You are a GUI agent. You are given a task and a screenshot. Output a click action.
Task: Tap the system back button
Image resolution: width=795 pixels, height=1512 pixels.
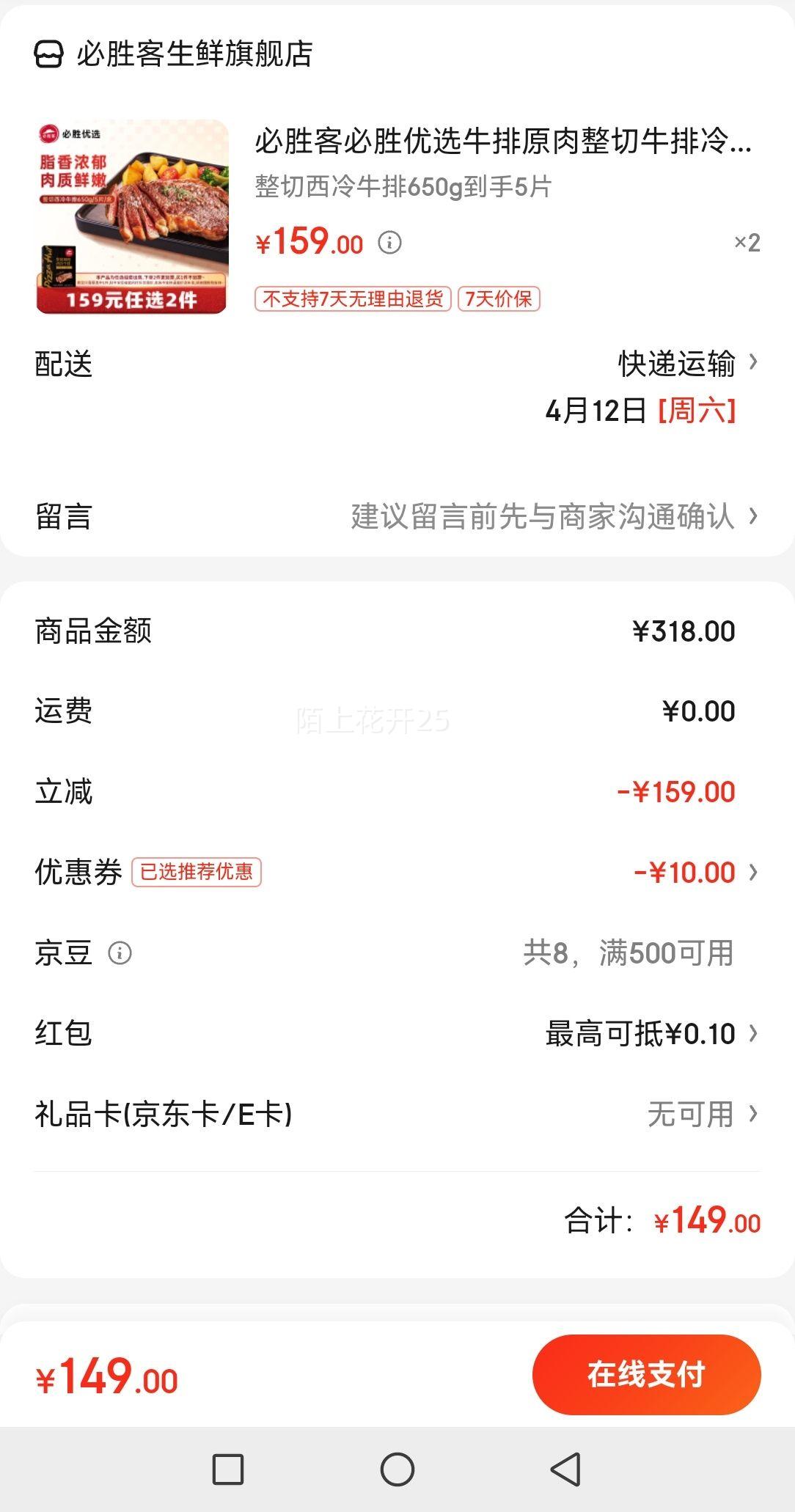tap(566, 1469)
